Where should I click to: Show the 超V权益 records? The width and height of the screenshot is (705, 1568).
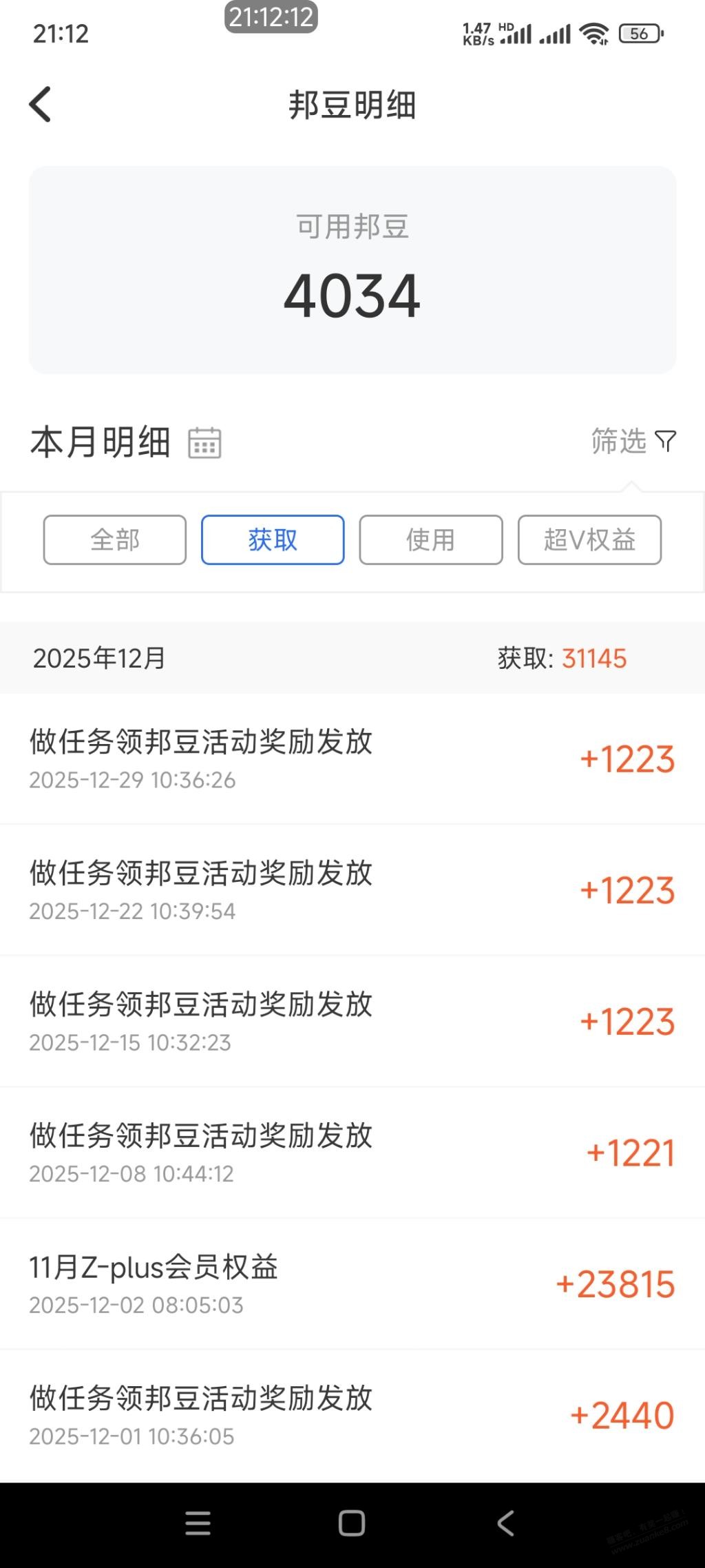(589, 540)
